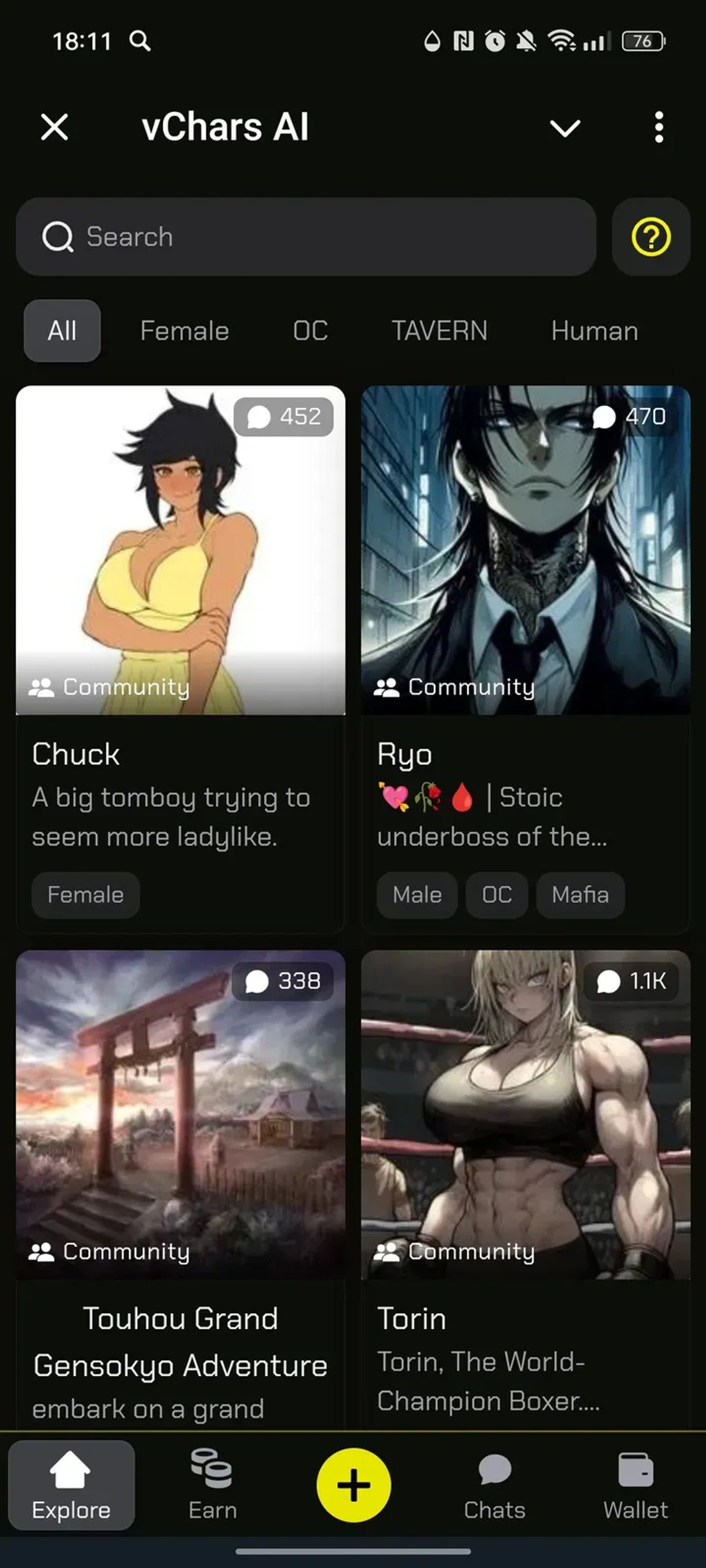Open the Chats tab
The width and height of the screenshot is (706, 1568).
pyautogui.click(x=494, y=1485)
